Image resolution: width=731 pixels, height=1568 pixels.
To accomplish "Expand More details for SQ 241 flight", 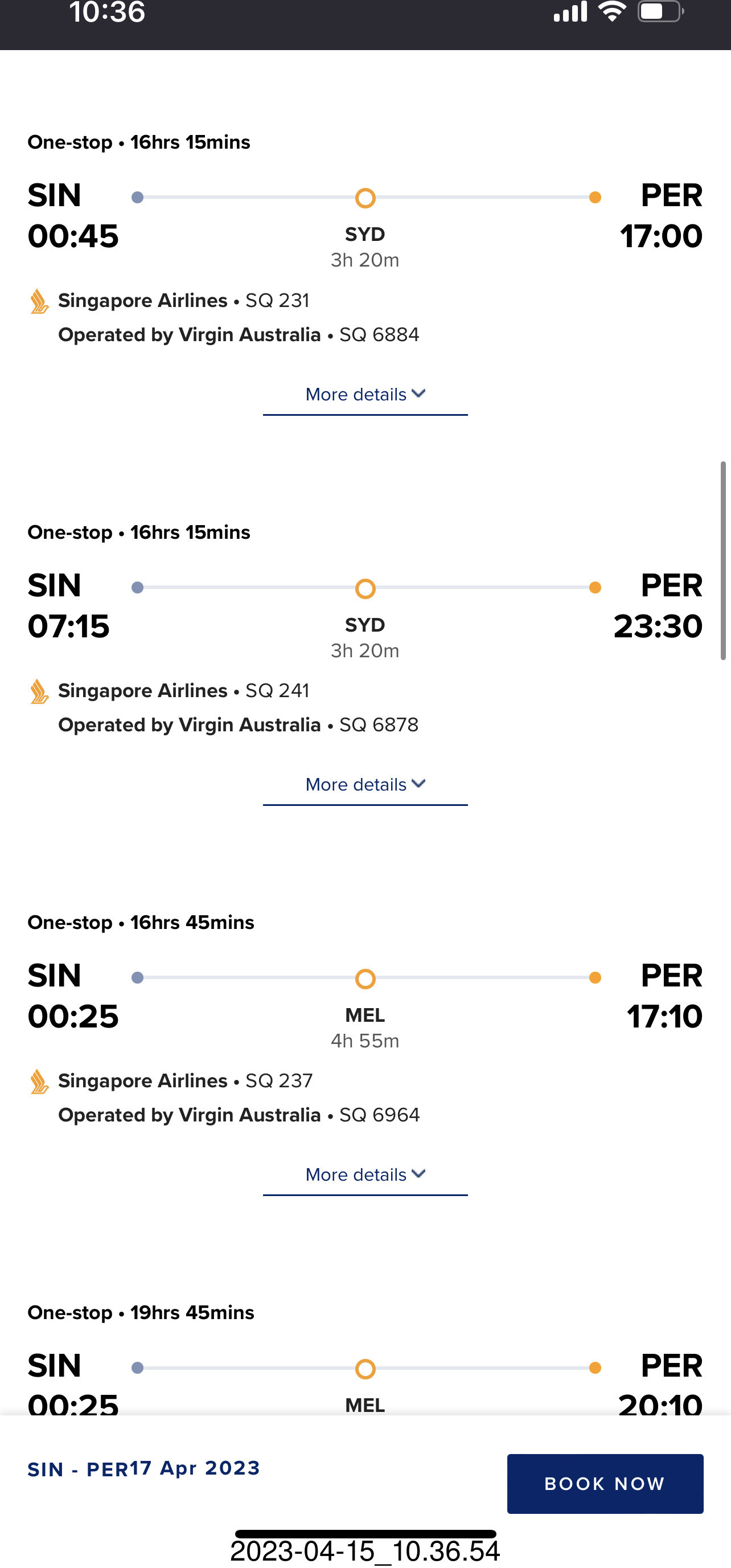I will pos(365,785).
